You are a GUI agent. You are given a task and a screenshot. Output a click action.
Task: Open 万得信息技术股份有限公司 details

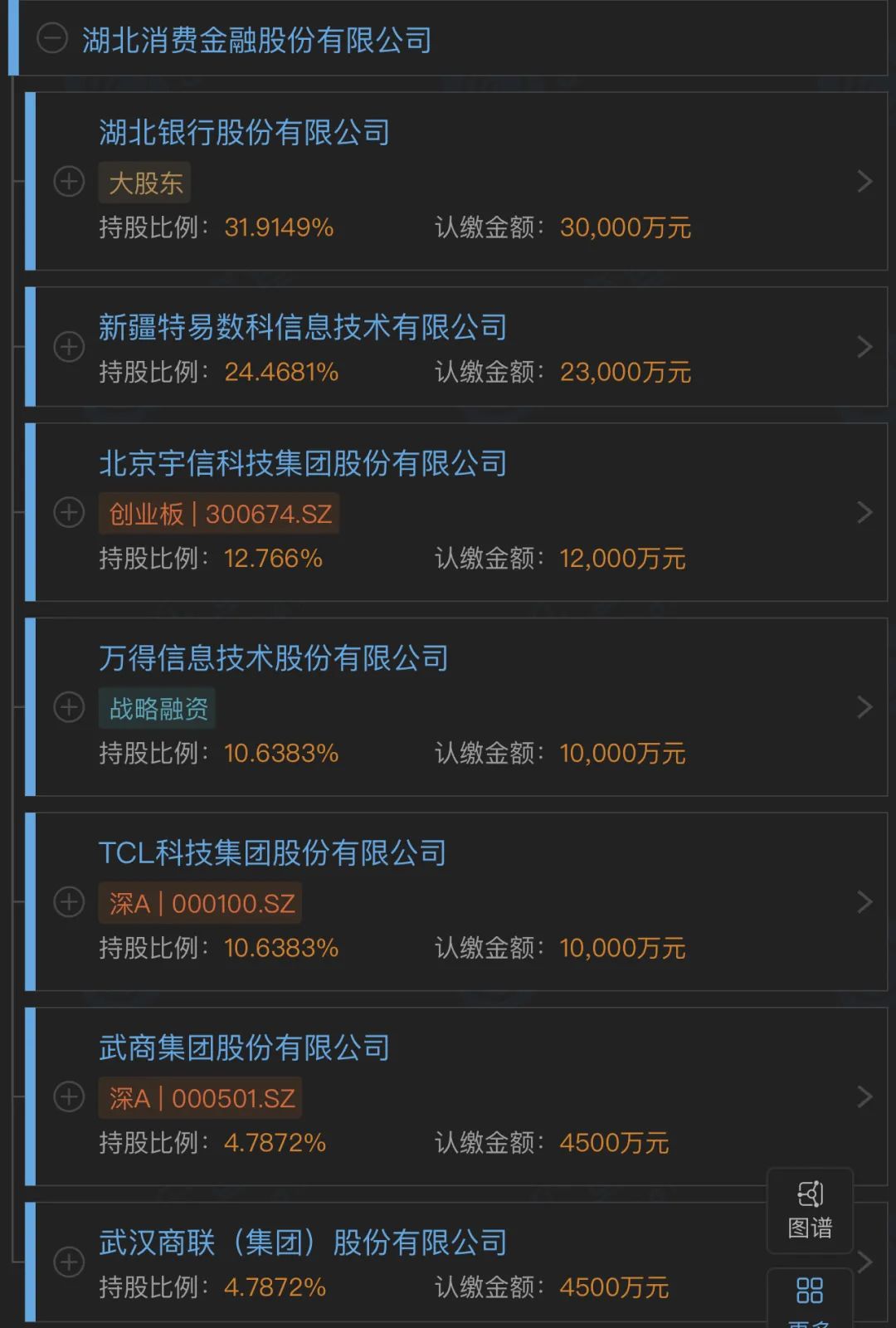(864, 707)
